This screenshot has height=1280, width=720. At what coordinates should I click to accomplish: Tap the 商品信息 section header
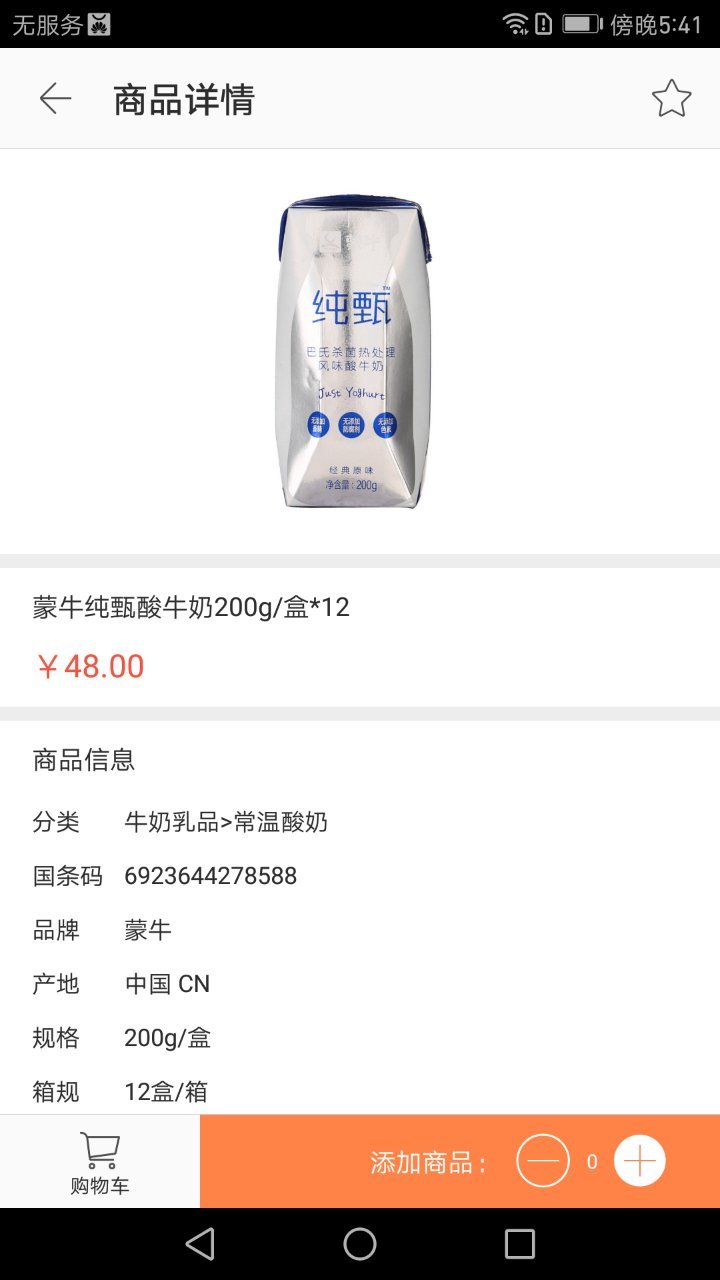click(84, 760)
